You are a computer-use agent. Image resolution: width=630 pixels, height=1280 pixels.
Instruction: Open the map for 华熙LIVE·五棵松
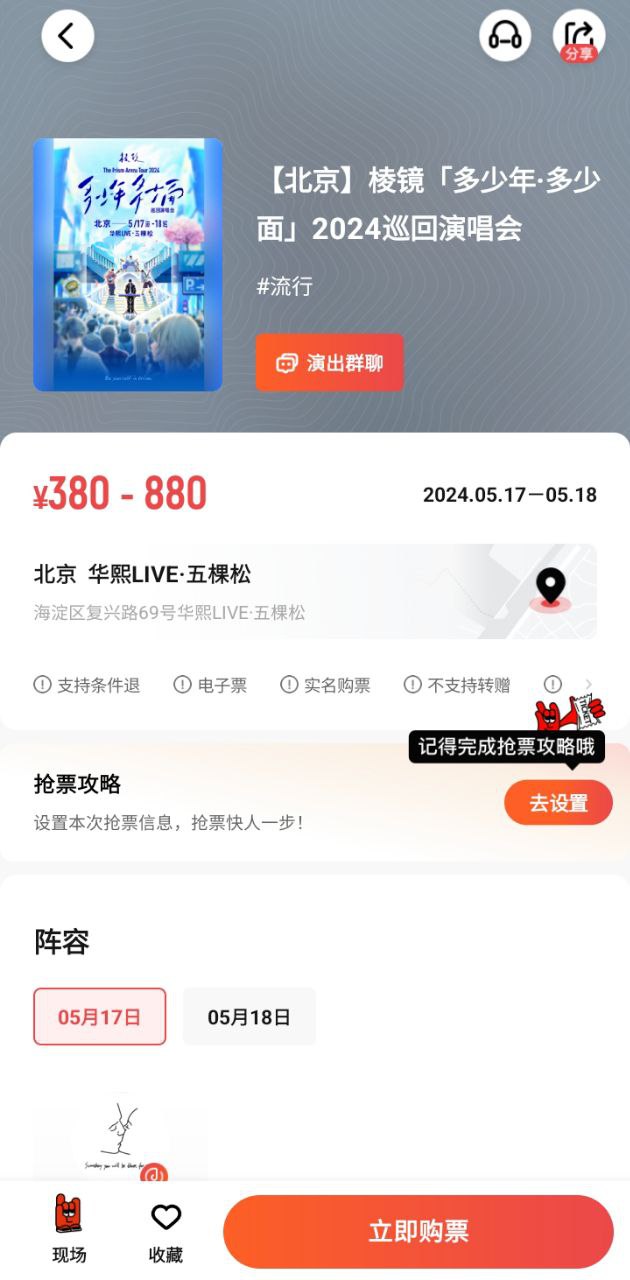point(550,589)
